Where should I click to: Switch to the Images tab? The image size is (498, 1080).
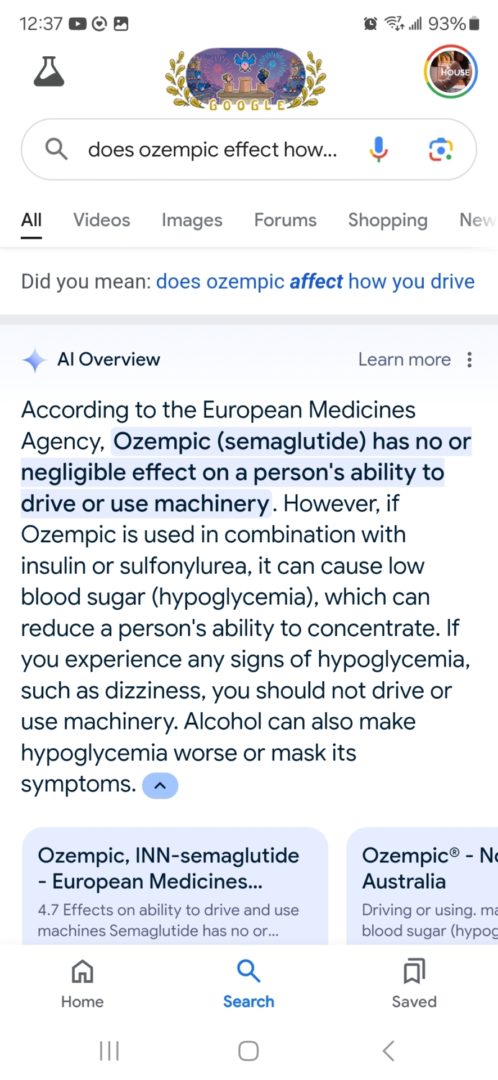pyautogui.click(x=191, y=220)
